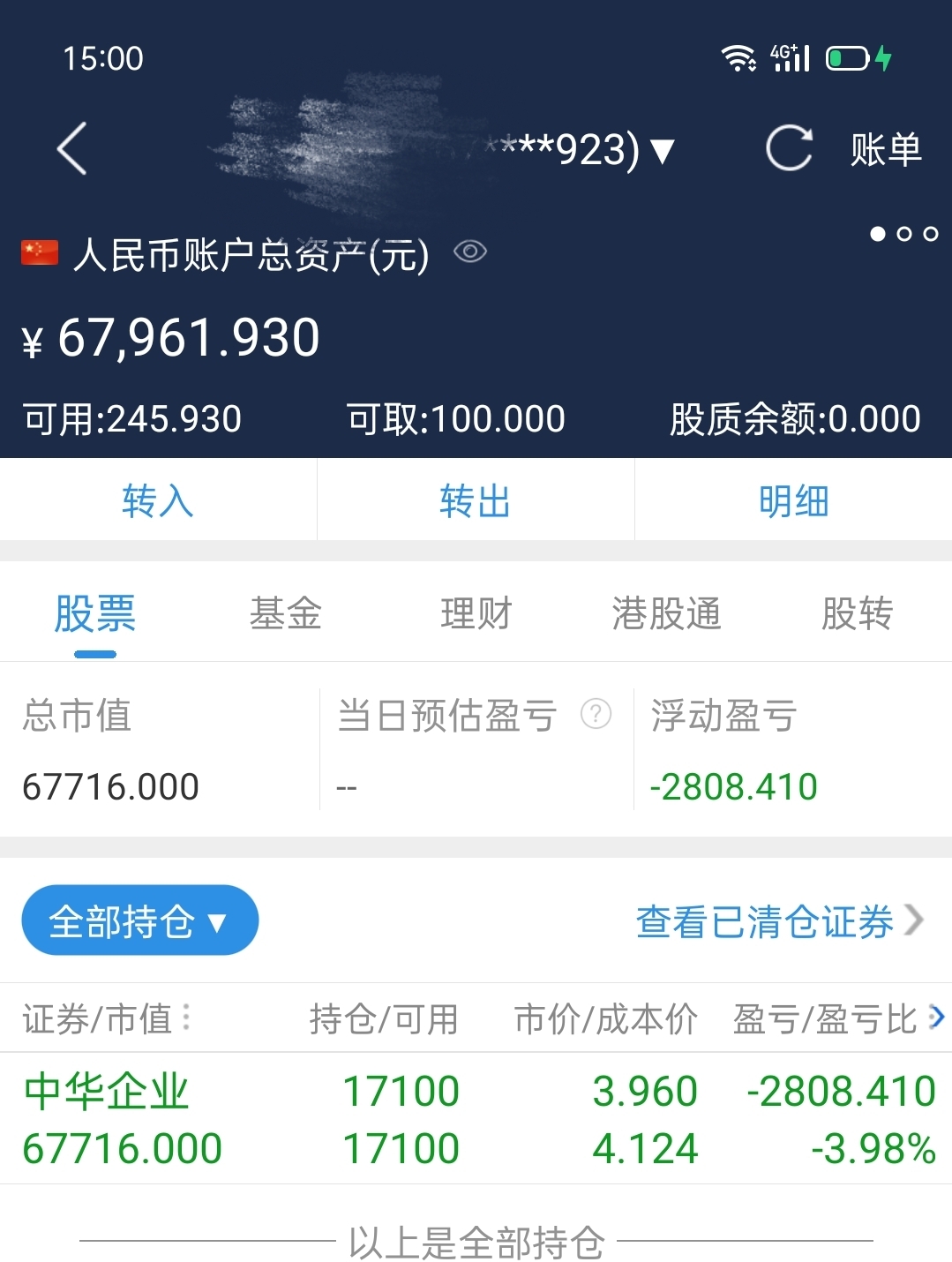Open the account dropdown next to ***923
Viewport: 952px width, 1262px height.
tap(660, 150)
